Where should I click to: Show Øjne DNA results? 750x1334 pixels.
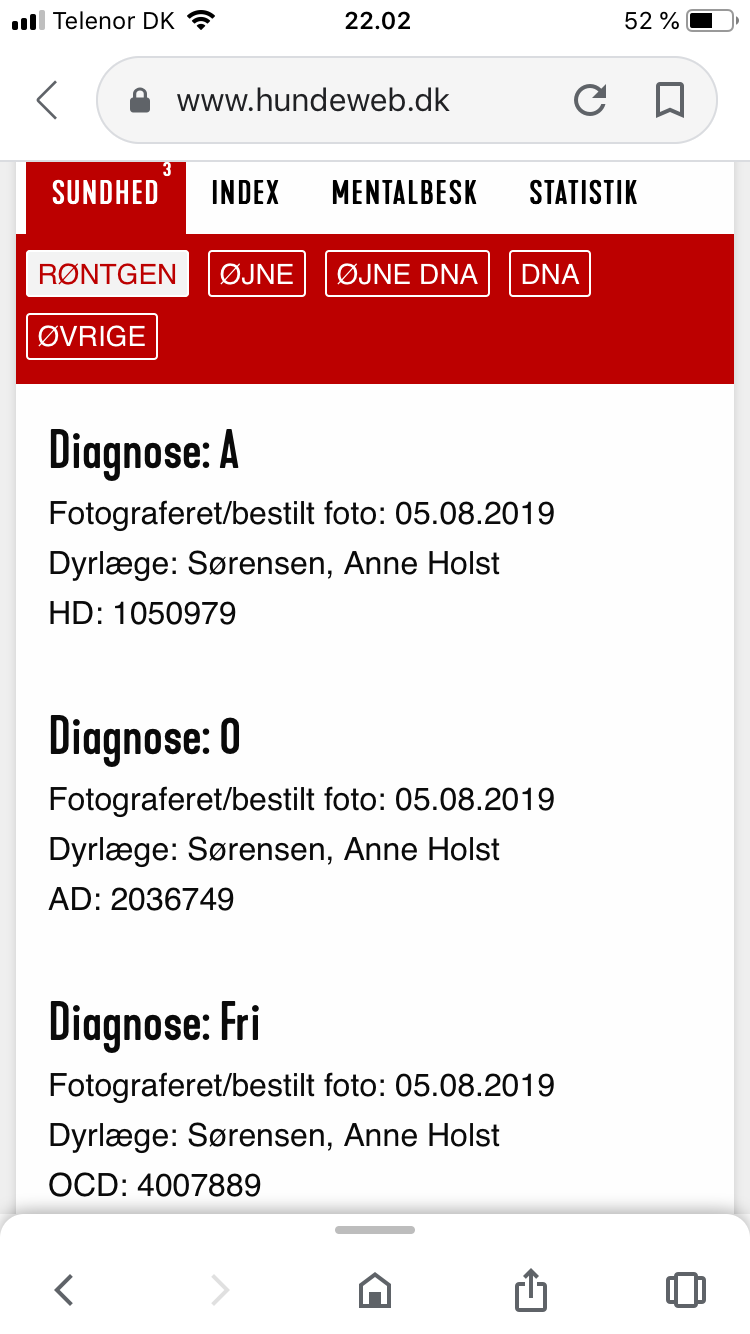point(408,274)
